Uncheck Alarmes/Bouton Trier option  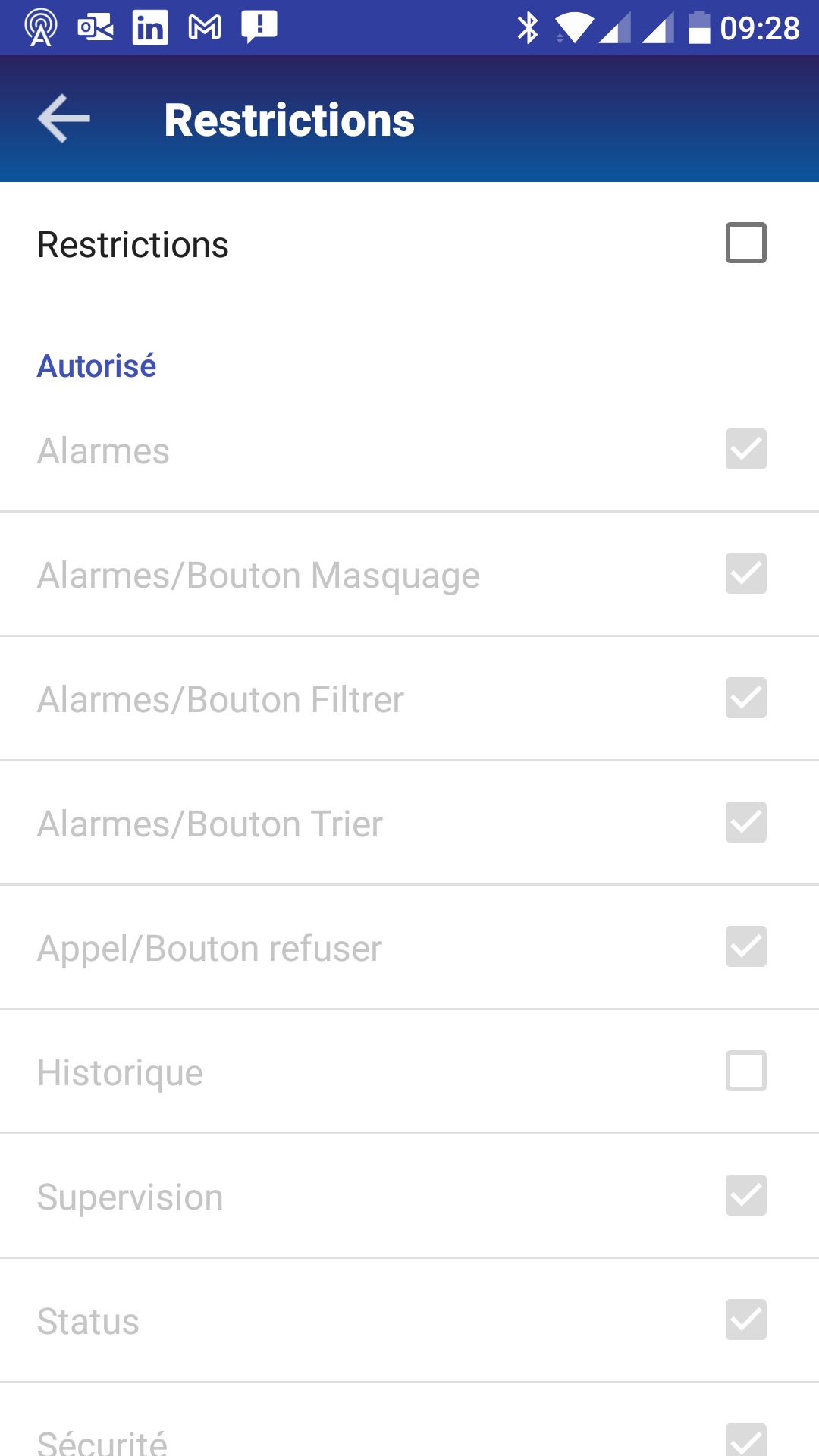tap(745, 822)
